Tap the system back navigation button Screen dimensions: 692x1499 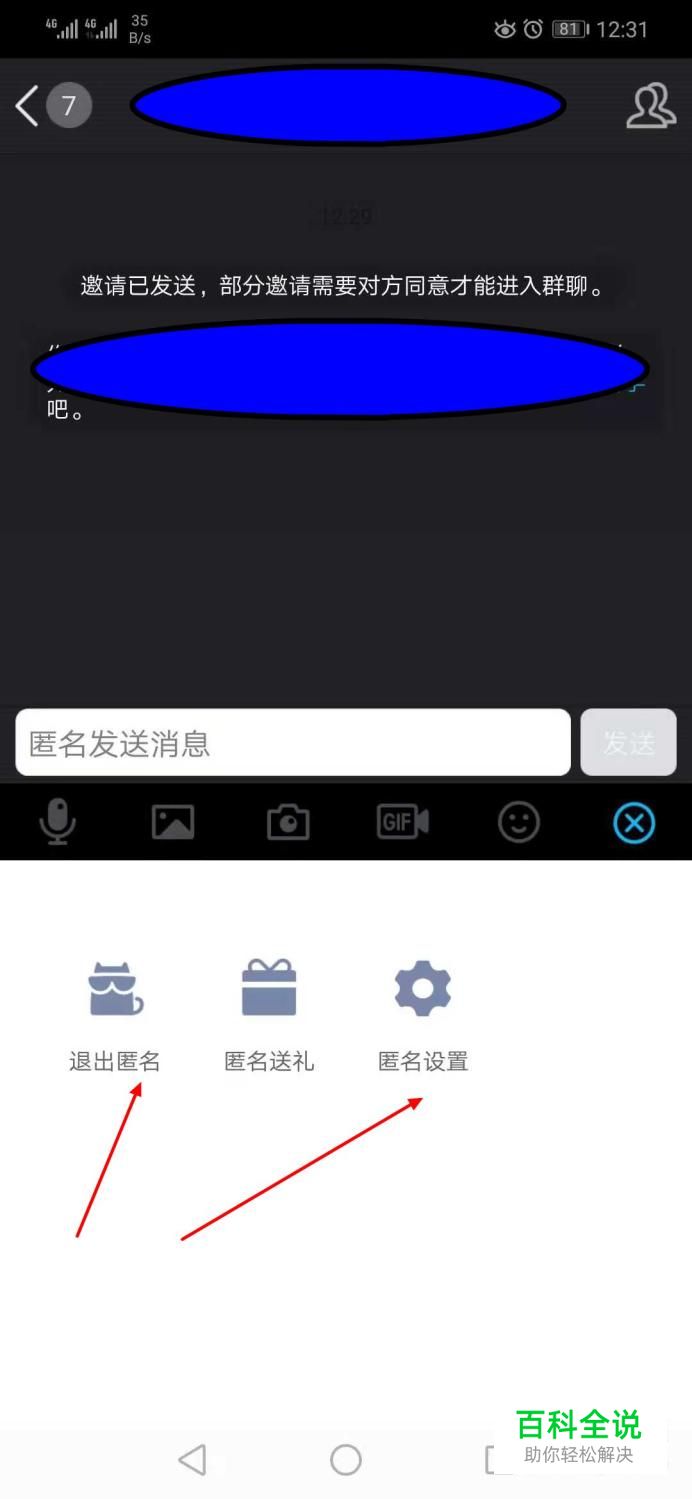click(192, 1460)
